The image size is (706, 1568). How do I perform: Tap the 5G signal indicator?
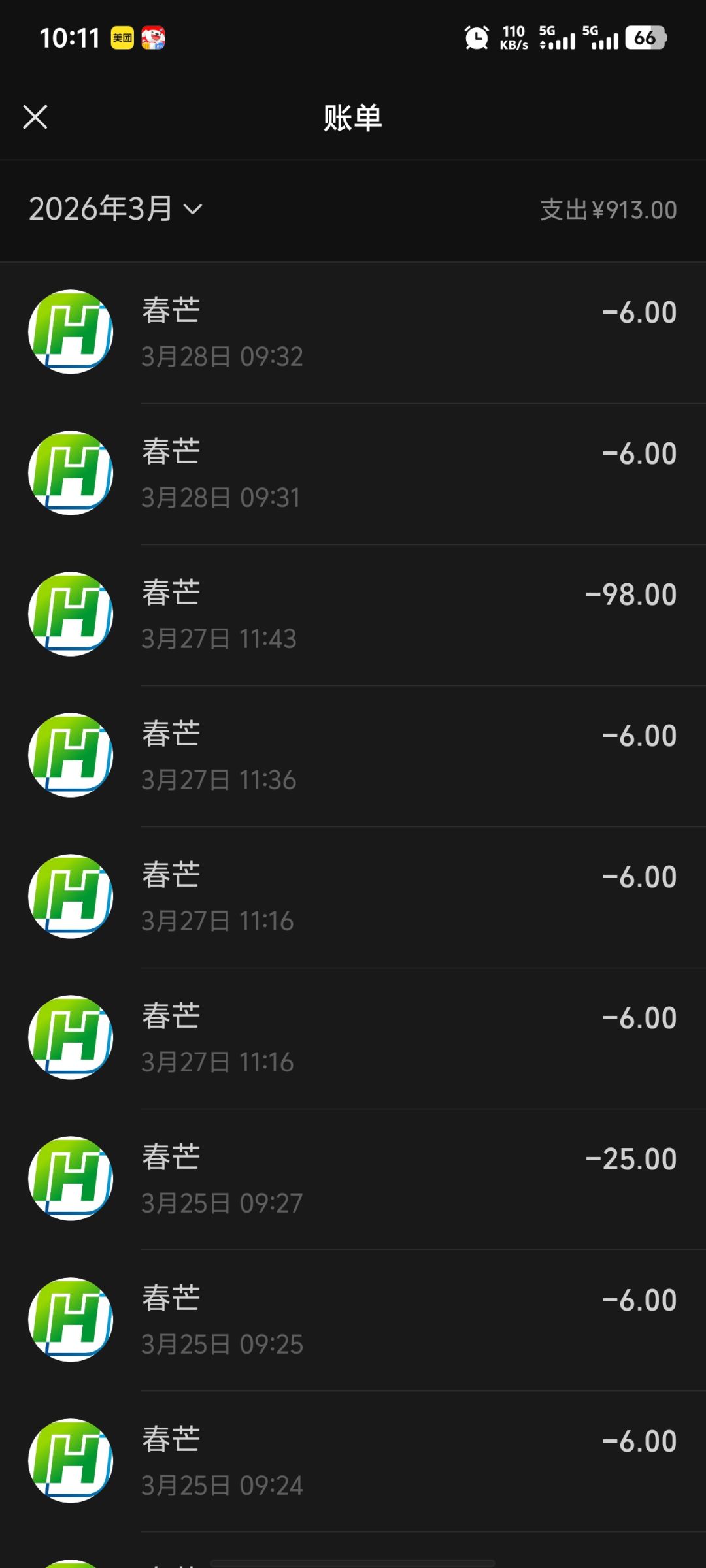pyautogui.click(x=555, y=38)
